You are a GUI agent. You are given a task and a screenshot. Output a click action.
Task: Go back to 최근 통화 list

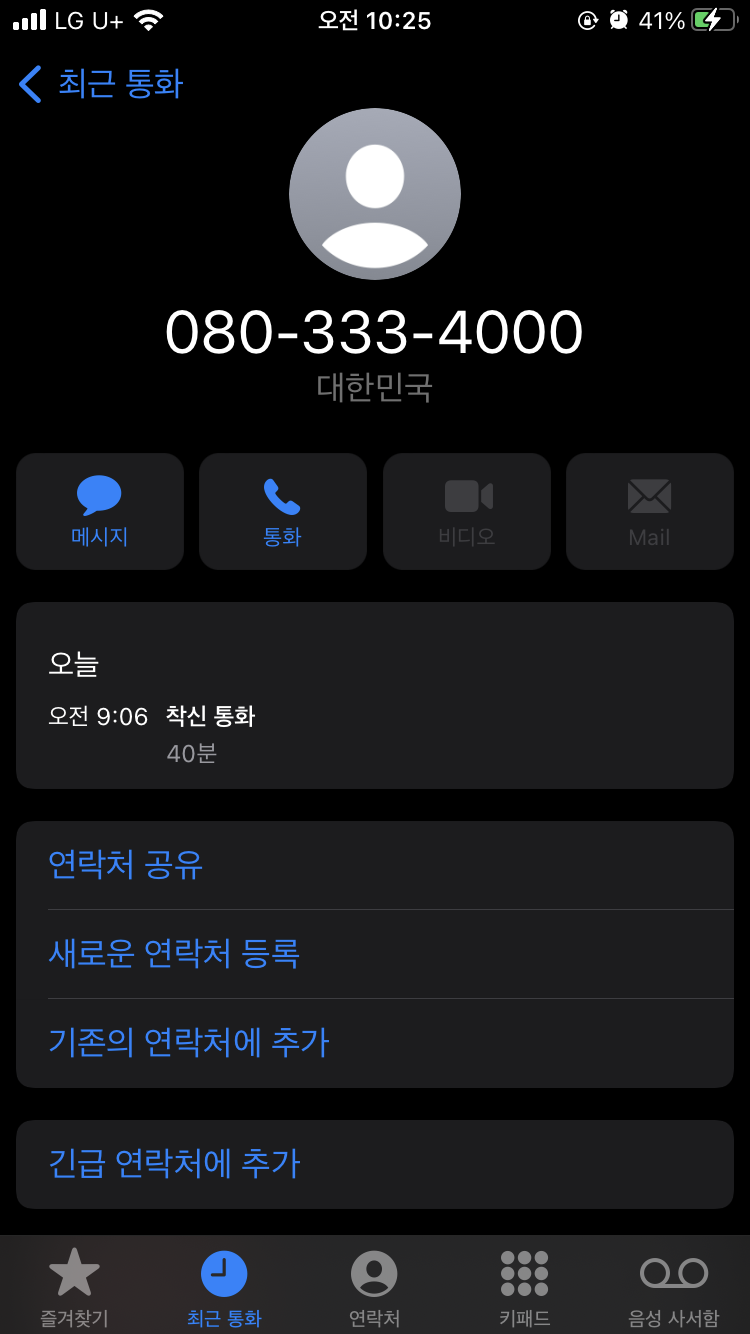(x=100, y=84)
